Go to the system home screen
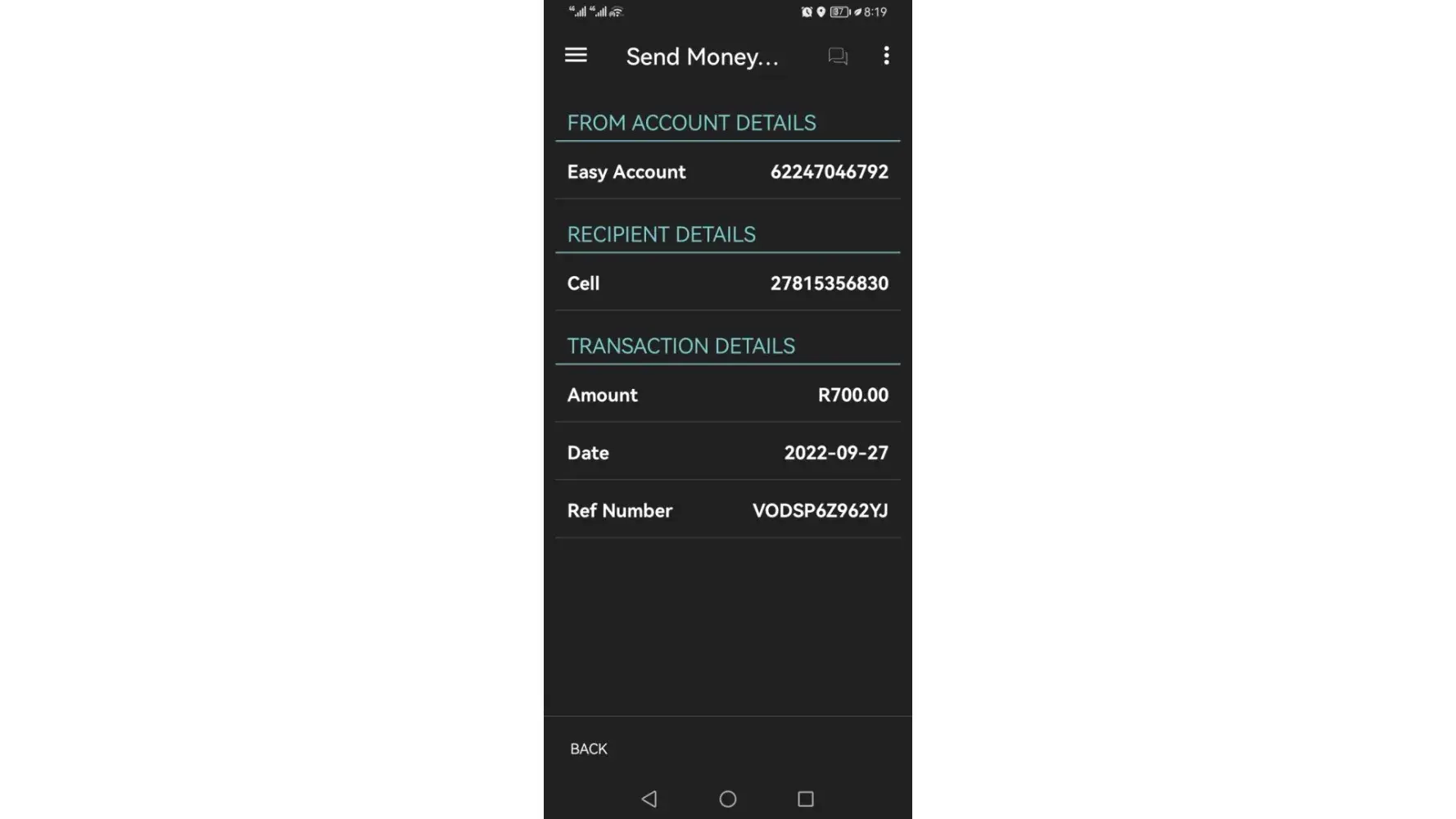The width and height of the screenshot is (1456, 819). point(727,799)
